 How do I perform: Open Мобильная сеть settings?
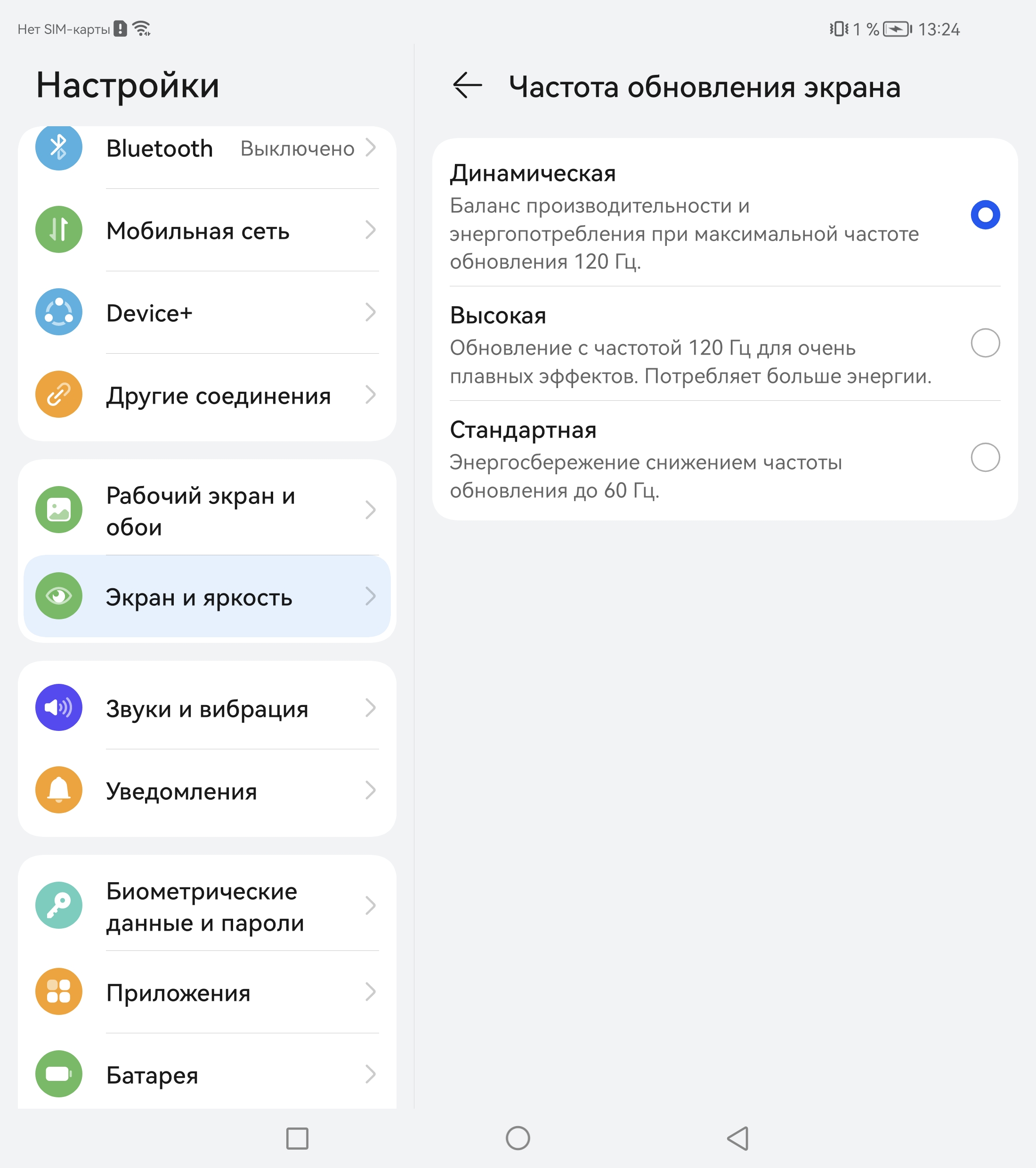pyautogui.click(x=207, y=230)
